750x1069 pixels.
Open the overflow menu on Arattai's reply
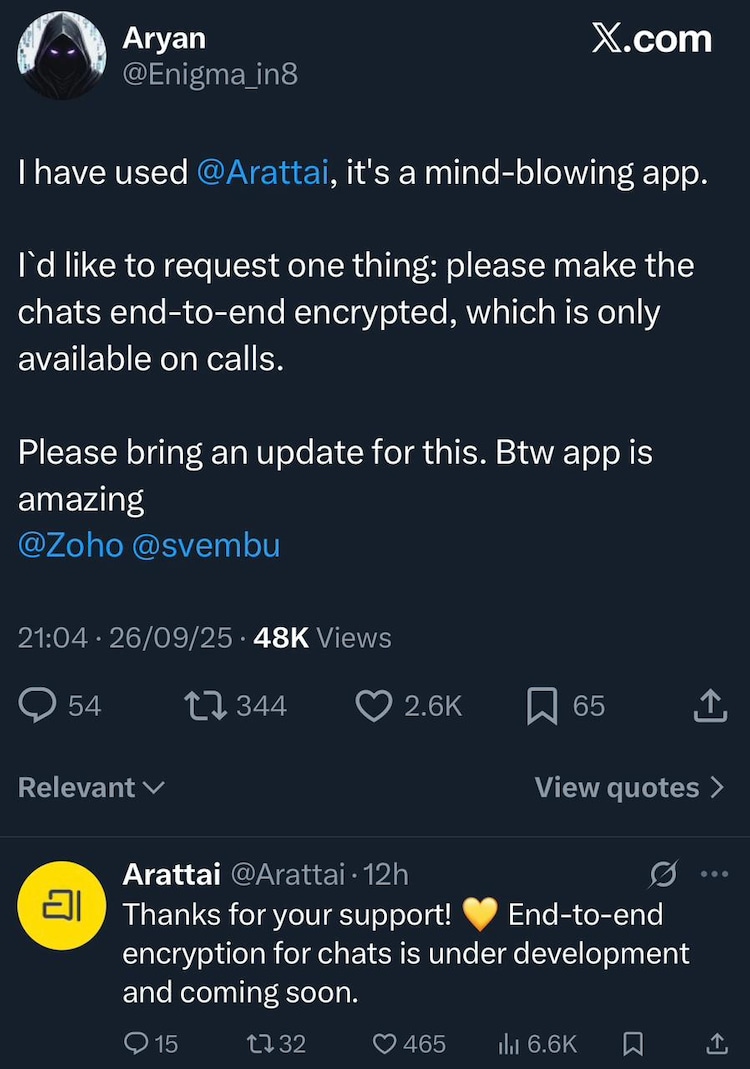tap(715, 875)
